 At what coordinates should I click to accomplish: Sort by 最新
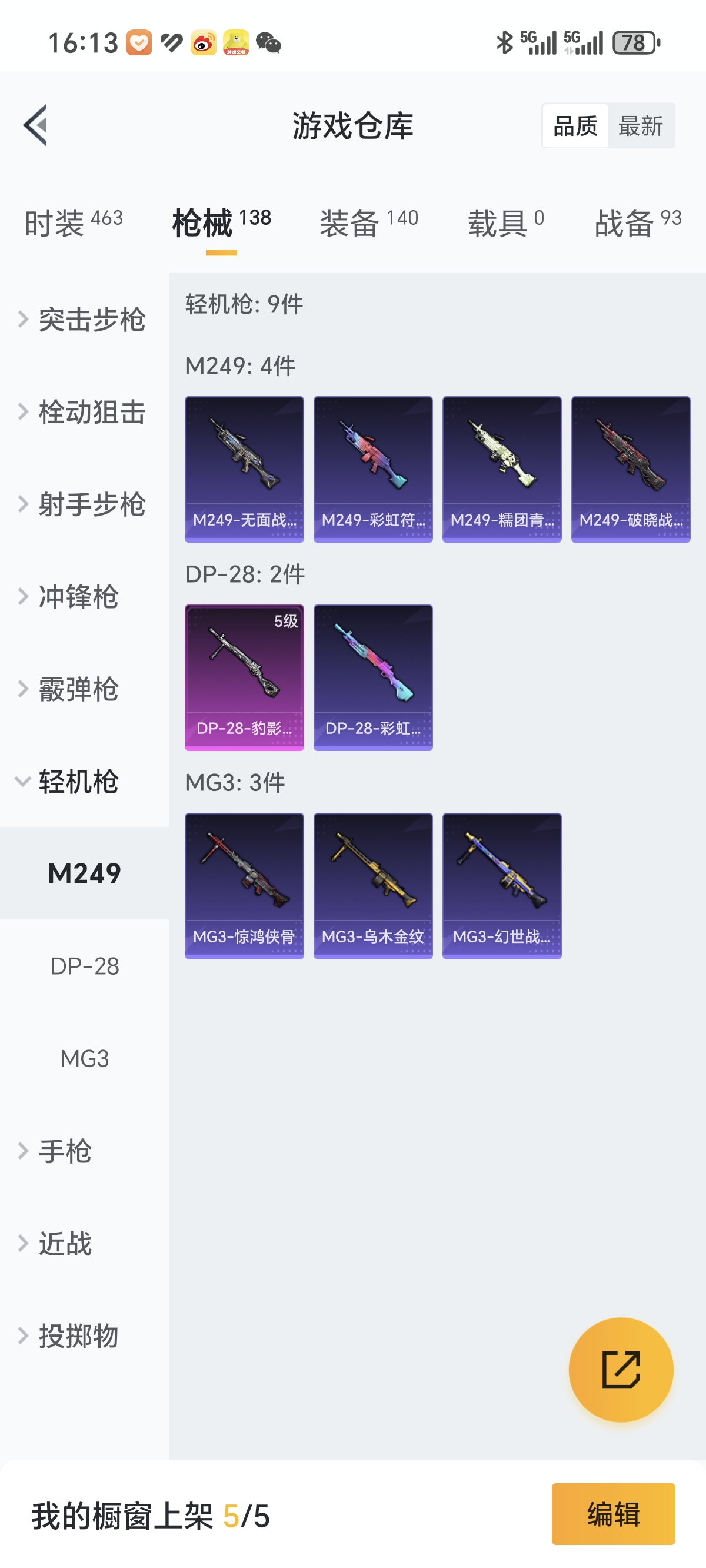pyautogui.click(x=640, y=126)
